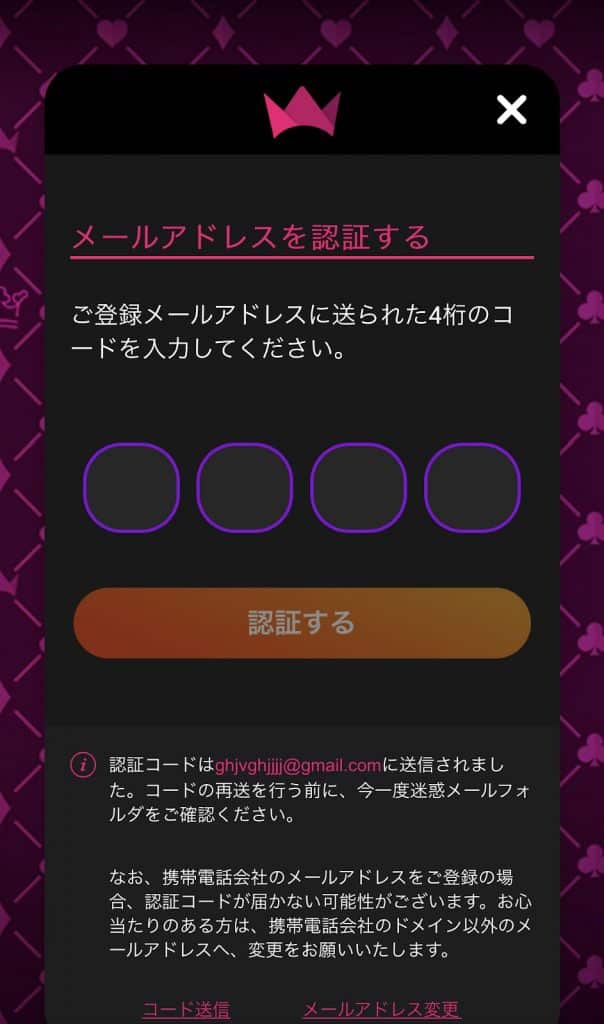Resend the code via コード送信 link
This screenshot has width=604, height=1024.
click(x=186, y=1010)
